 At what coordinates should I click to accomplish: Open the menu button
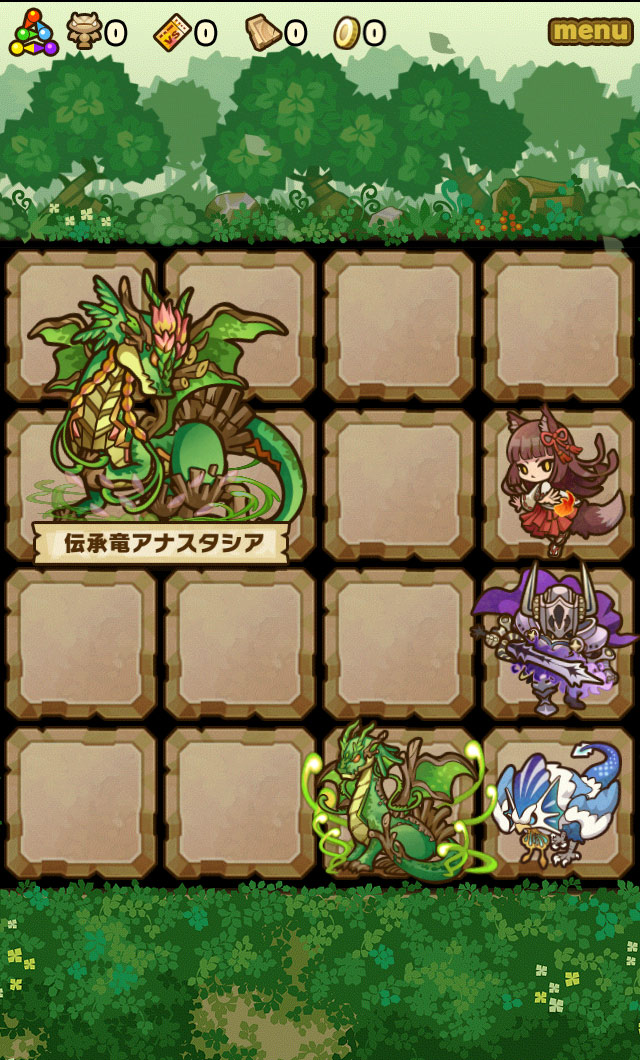(x=591, y=31)
